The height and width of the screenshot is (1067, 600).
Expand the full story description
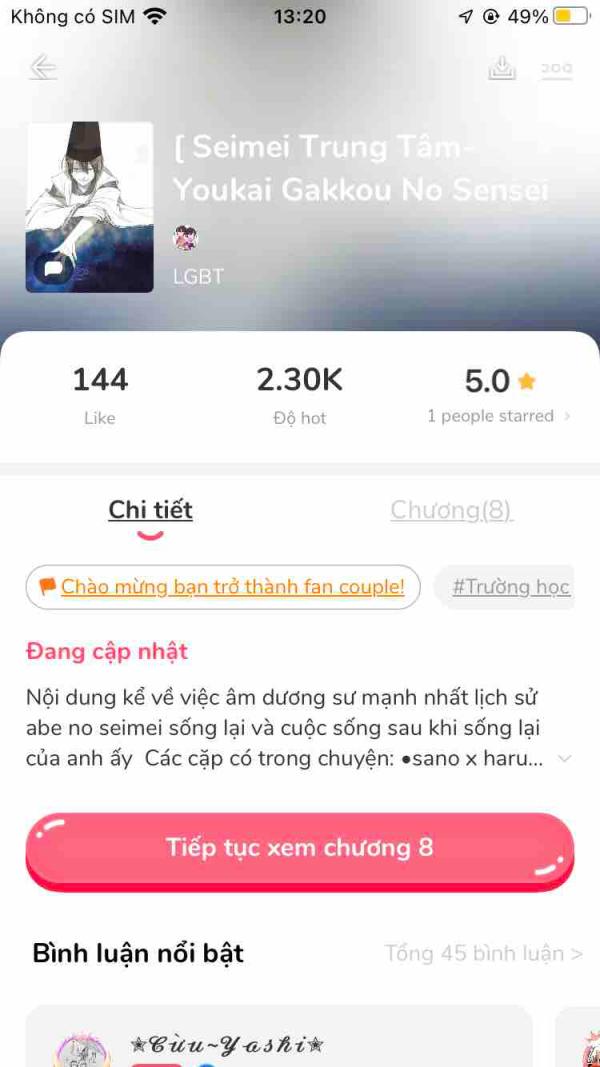pyautogui.click(x=564, y=759)
